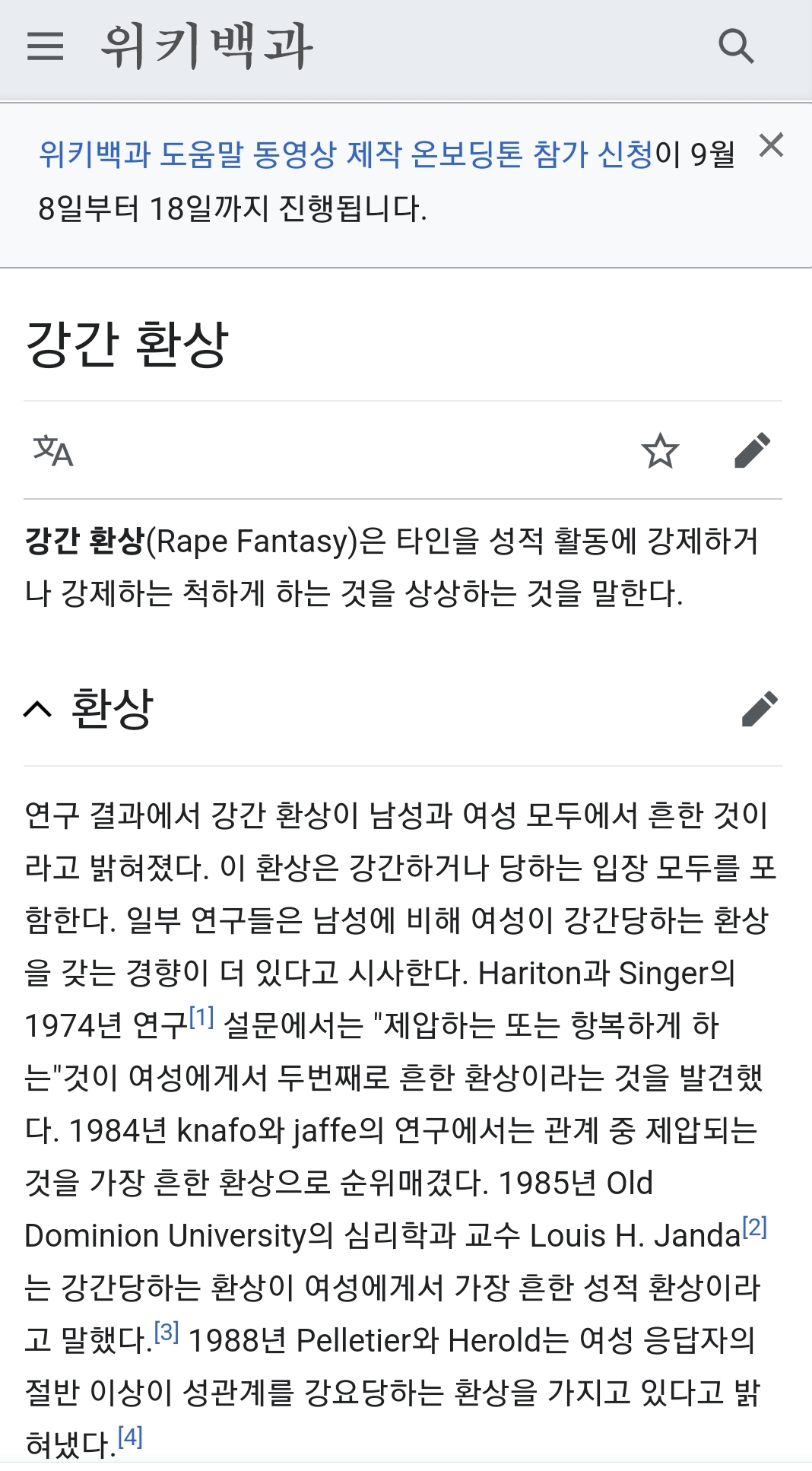812x1471 pixels.
Task: Open the Wikipedia search icon
Action: click(735, 46)
